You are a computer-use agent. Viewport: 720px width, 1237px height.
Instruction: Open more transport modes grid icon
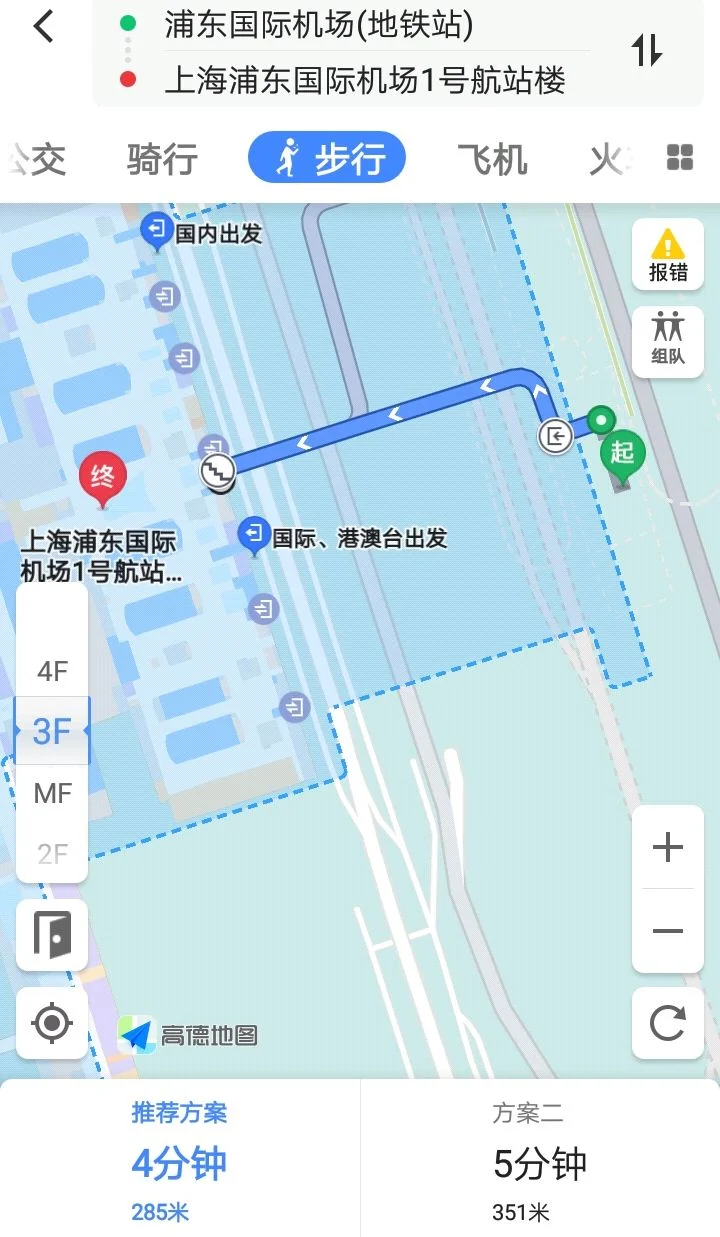pos(679,157)
